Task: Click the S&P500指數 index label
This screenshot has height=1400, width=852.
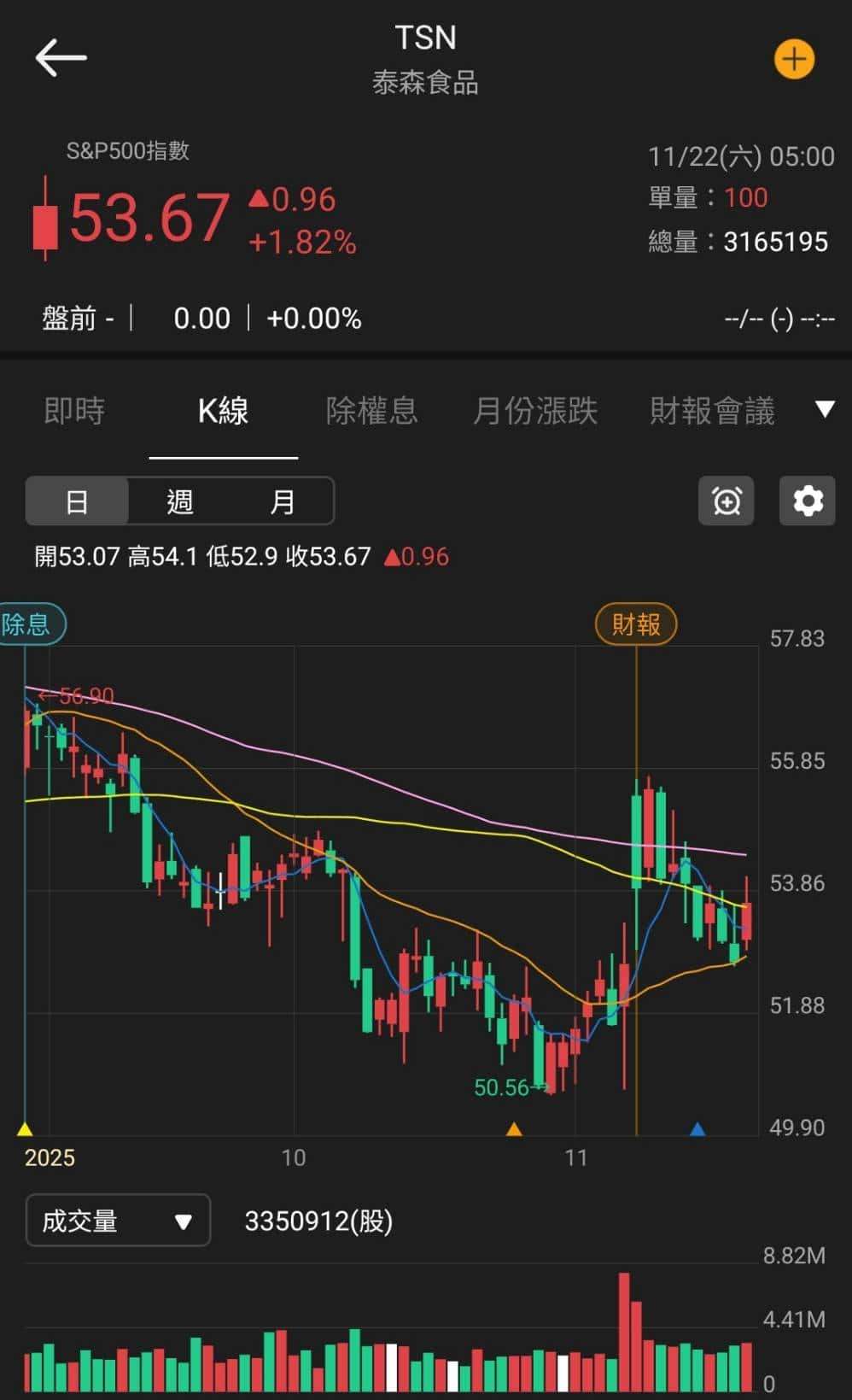Action: tap(128, 151)
